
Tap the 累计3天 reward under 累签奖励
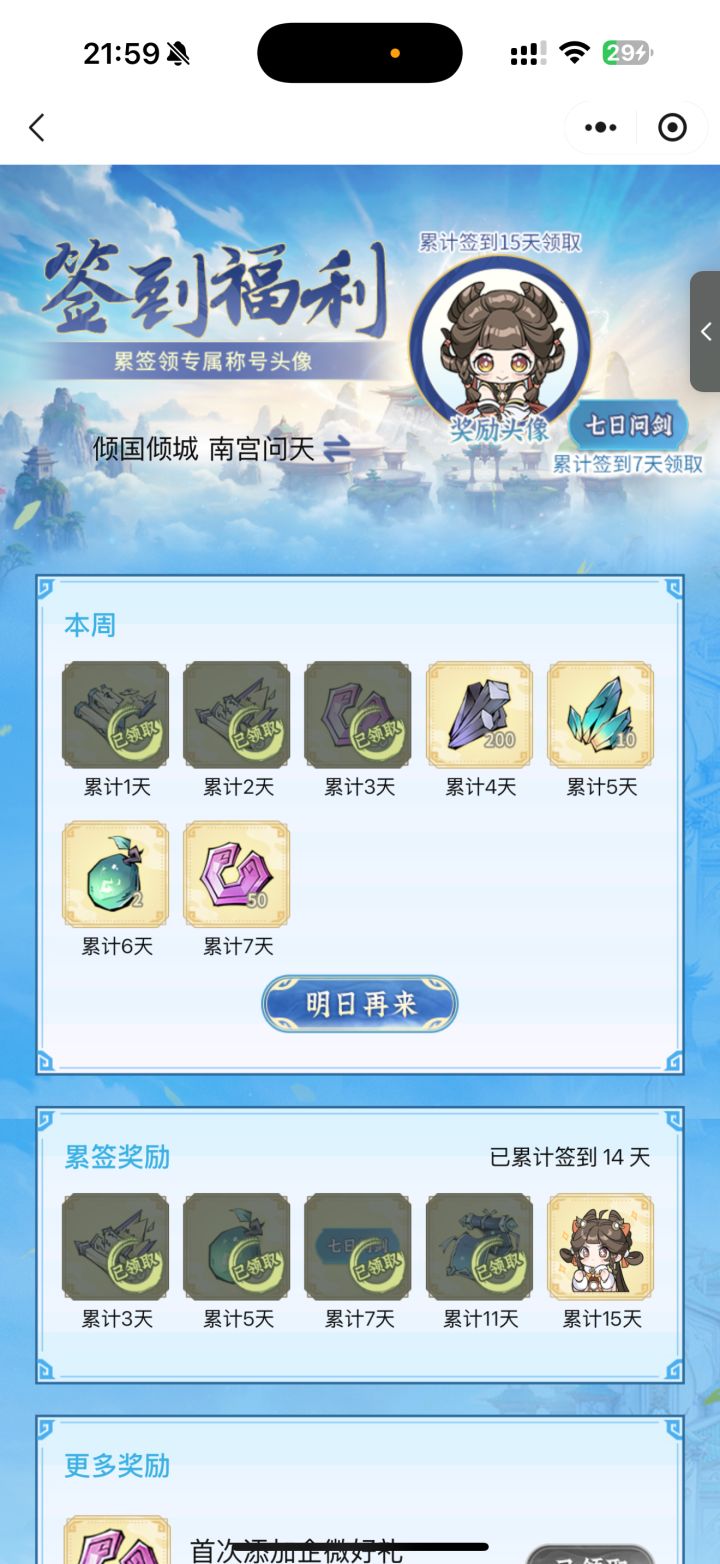115,1247
